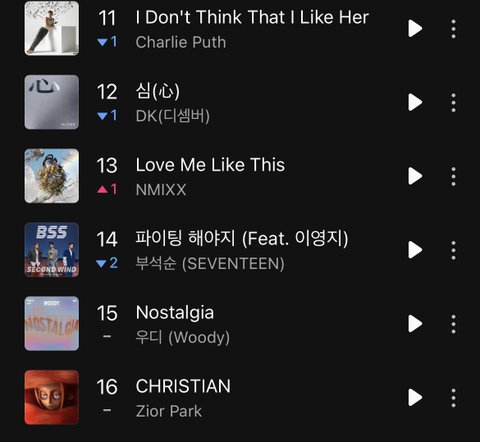The width and height of the screenshot is (480, 442).
Task: Open the Nostalgia song row
Action: coord(240,324)
